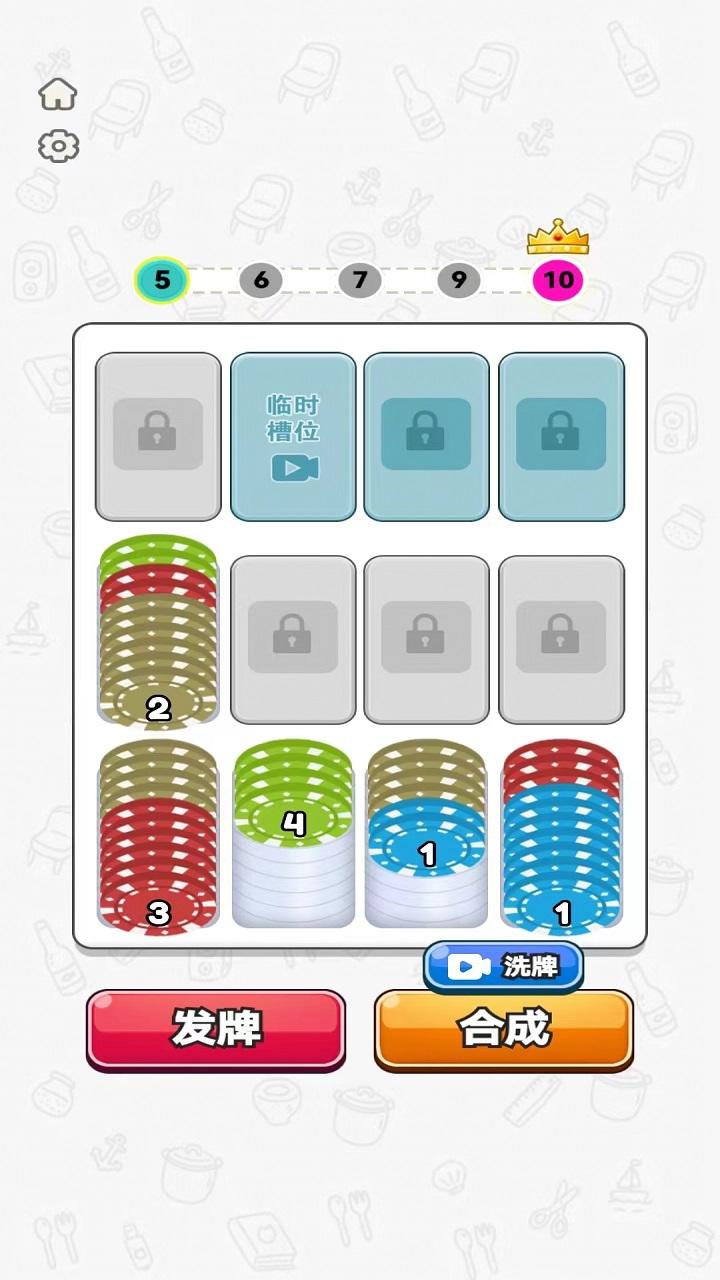Tap the 发牌 deal button
This screenshot has height=1280, width=720.
[x=216, y=1028]
